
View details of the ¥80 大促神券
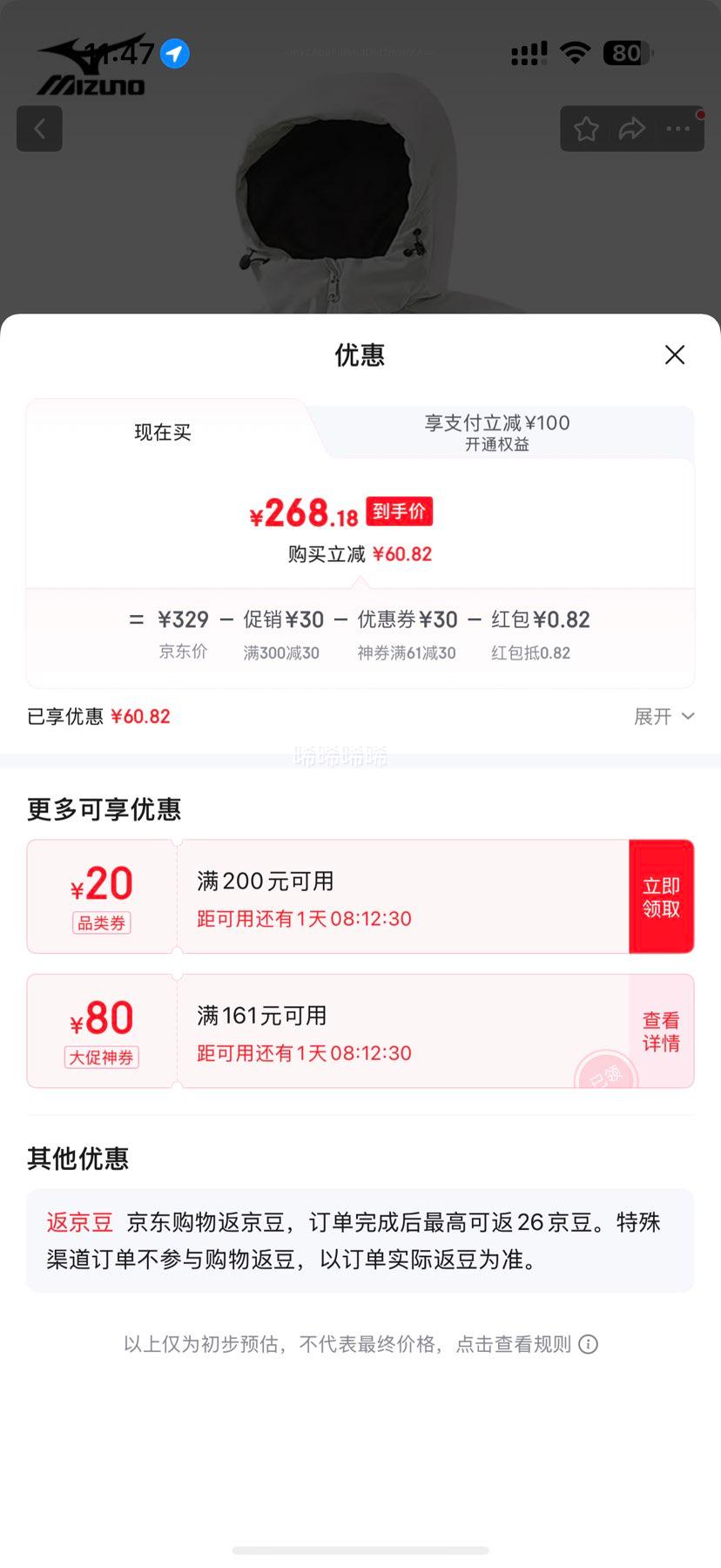(x=661, y=1031)
